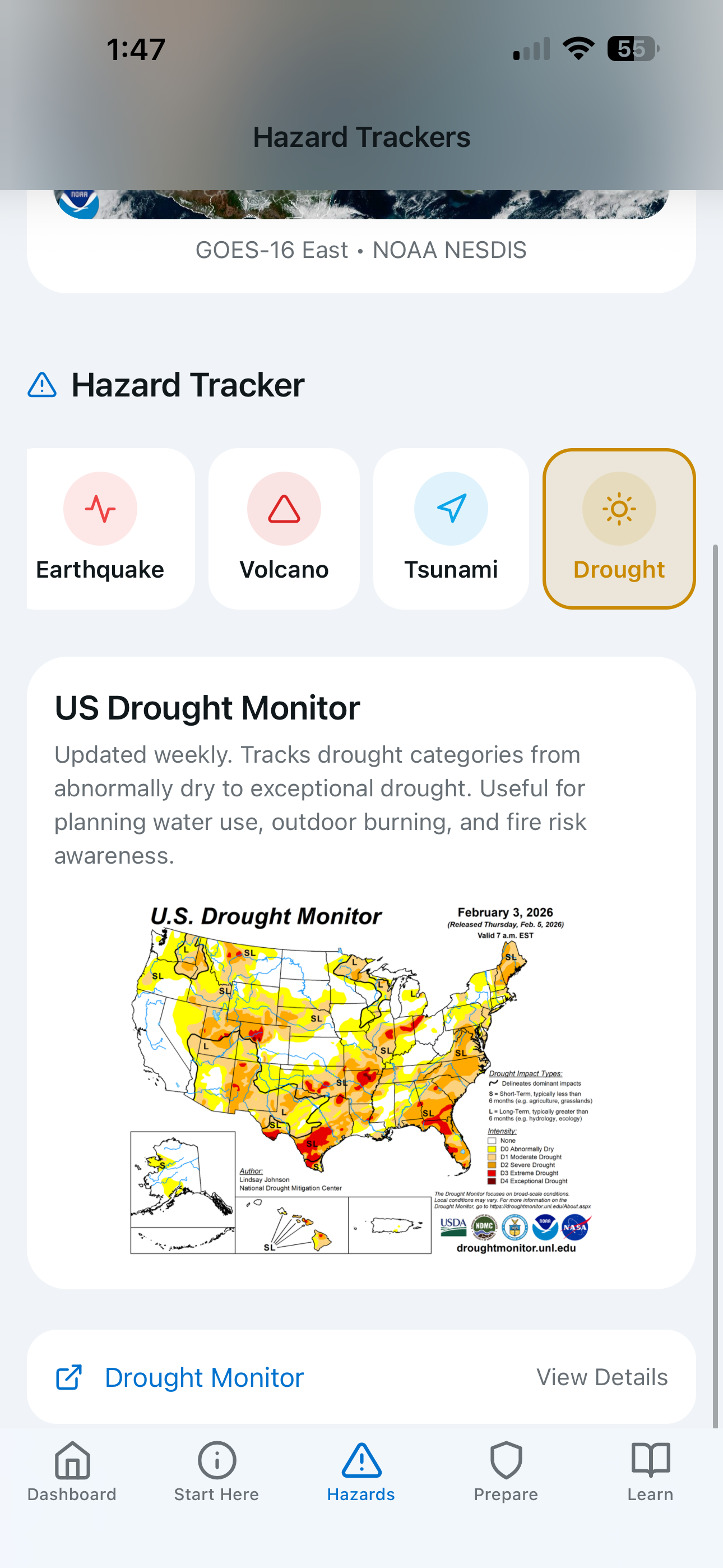Select the Earthquake tracker card
This screenshot has width=723, height=1568.
coord(110,527)
